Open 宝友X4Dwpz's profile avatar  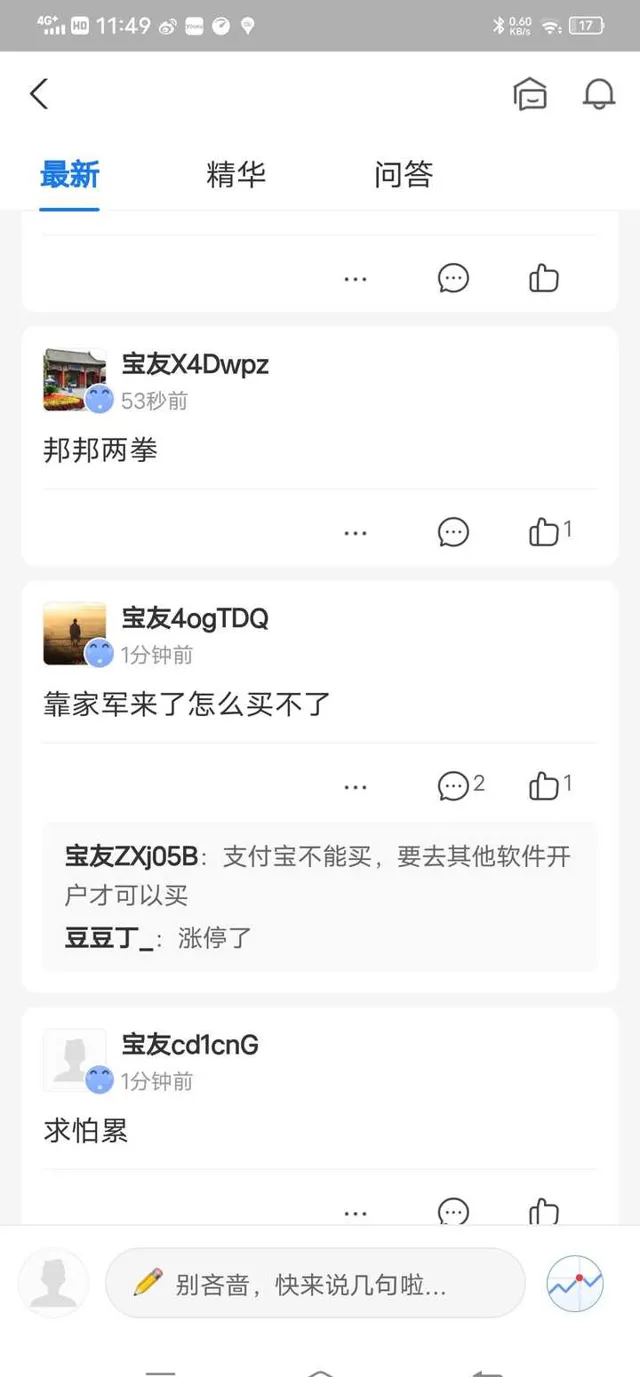coord(75,380)
